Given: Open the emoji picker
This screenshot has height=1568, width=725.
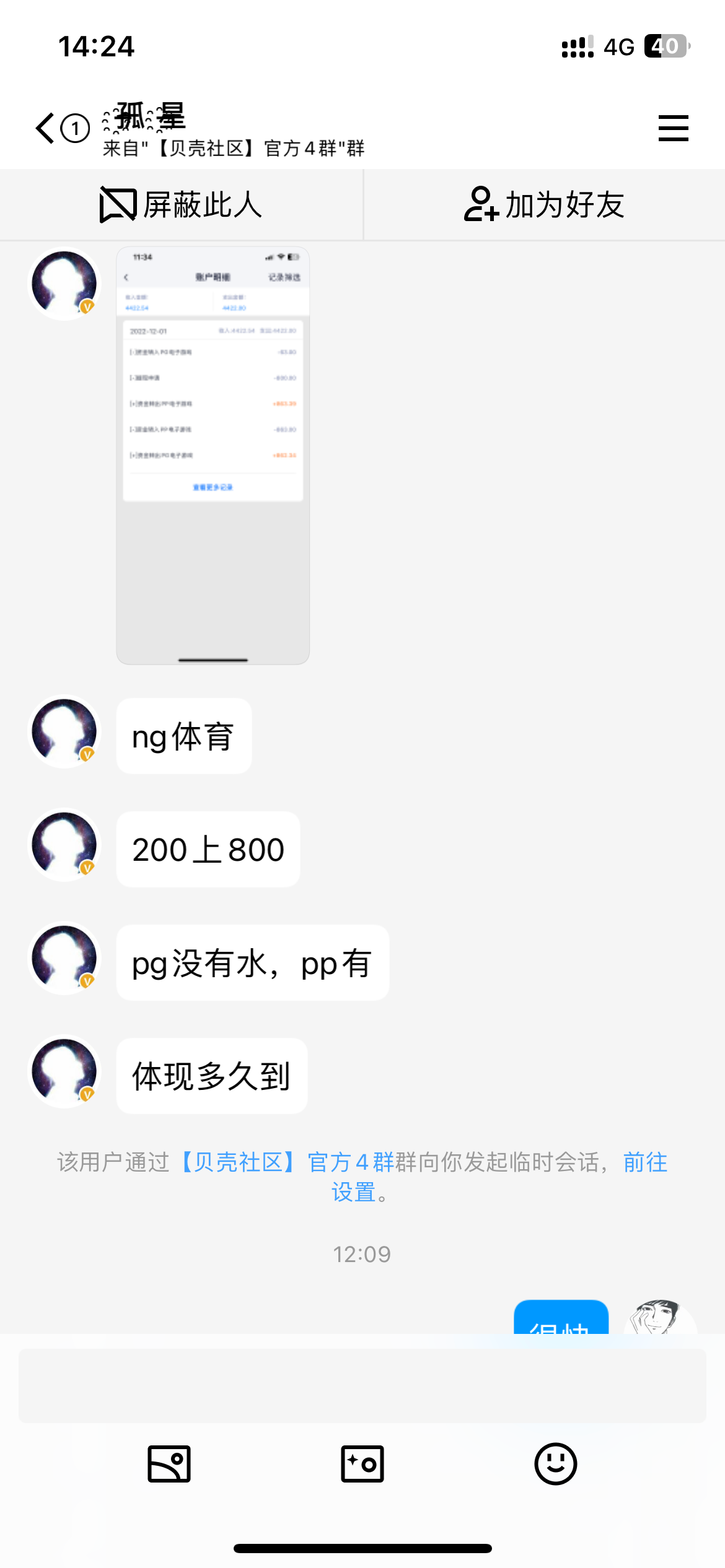Looking at the screenshot, I should 555,1464.
